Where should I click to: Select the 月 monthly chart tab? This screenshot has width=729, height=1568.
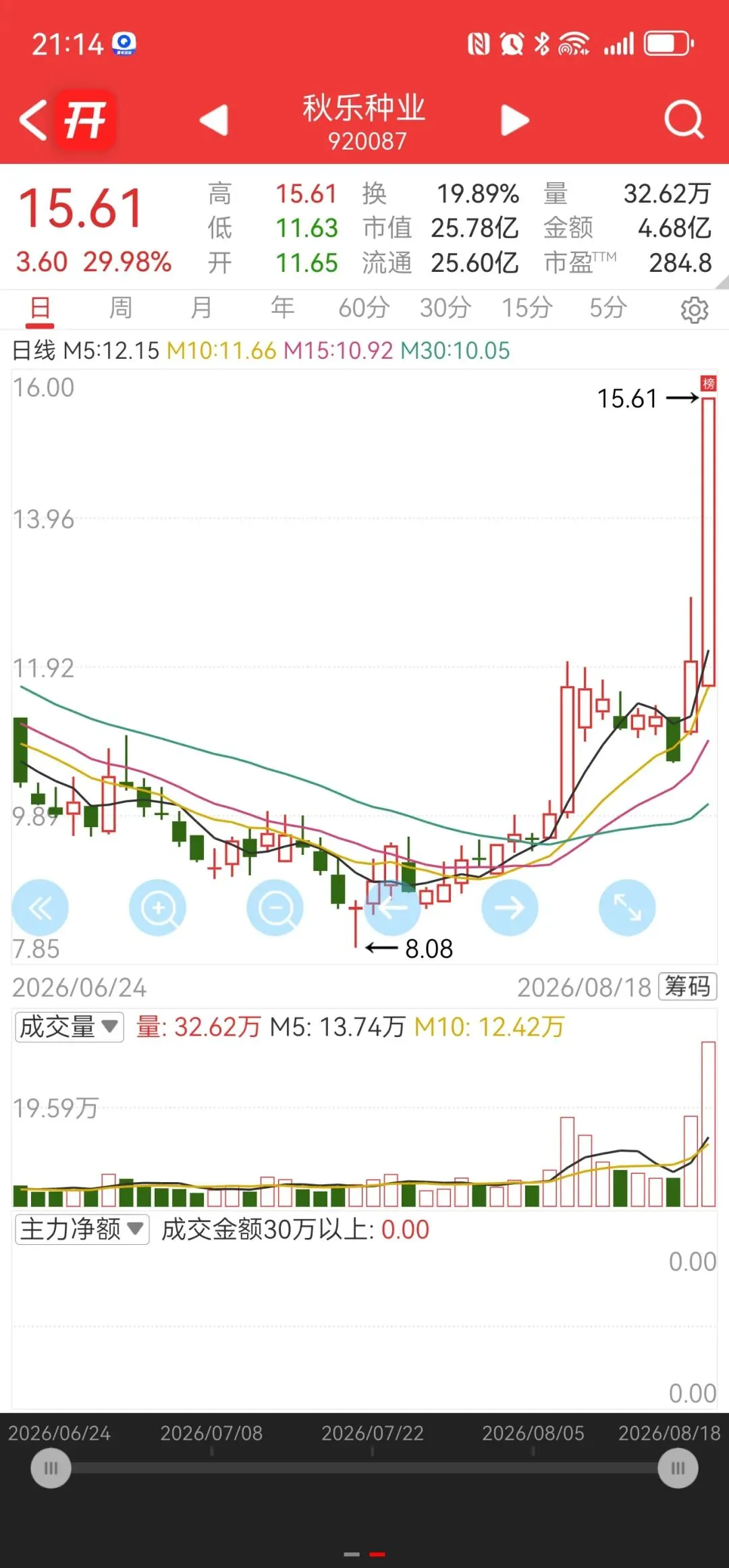(x=201, y=308)
